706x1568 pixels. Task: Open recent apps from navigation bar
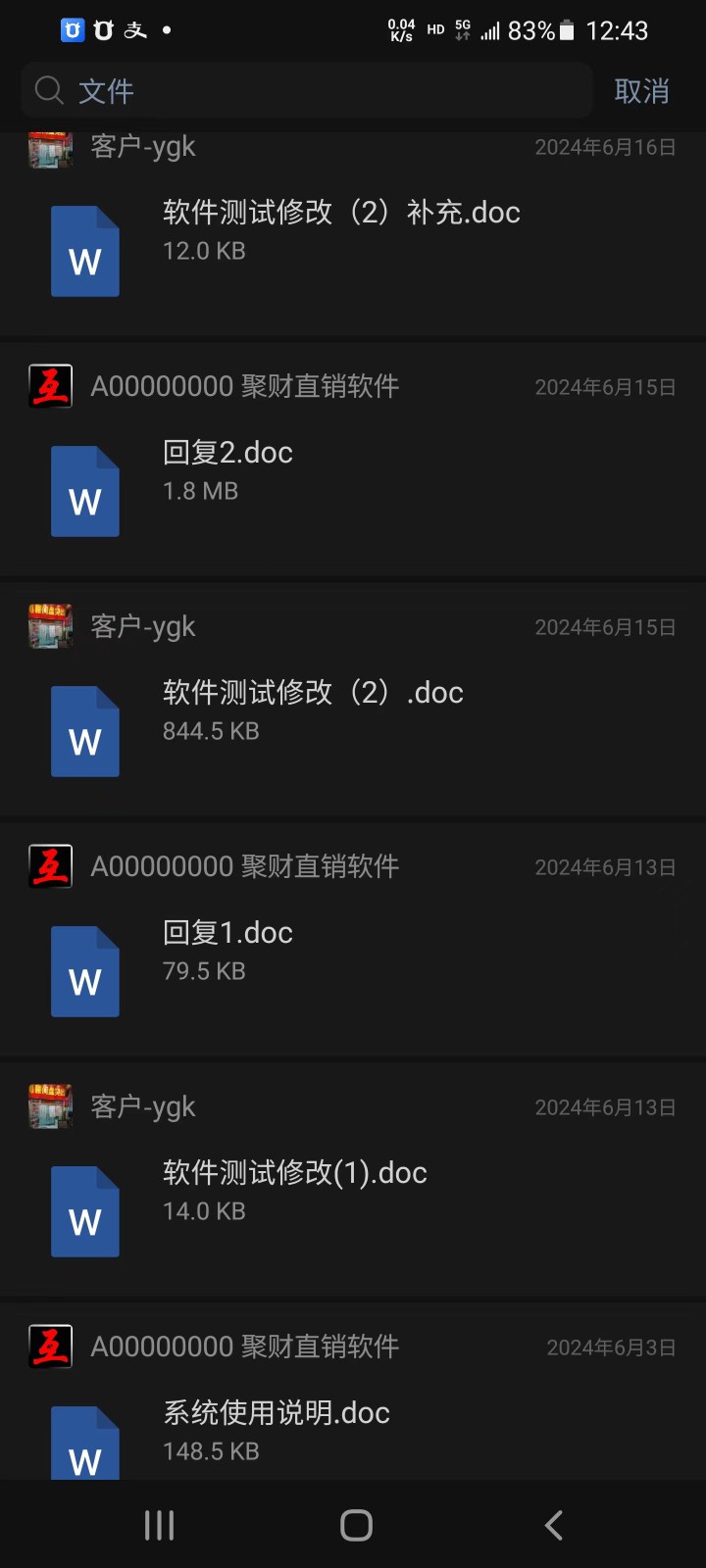159,1525
